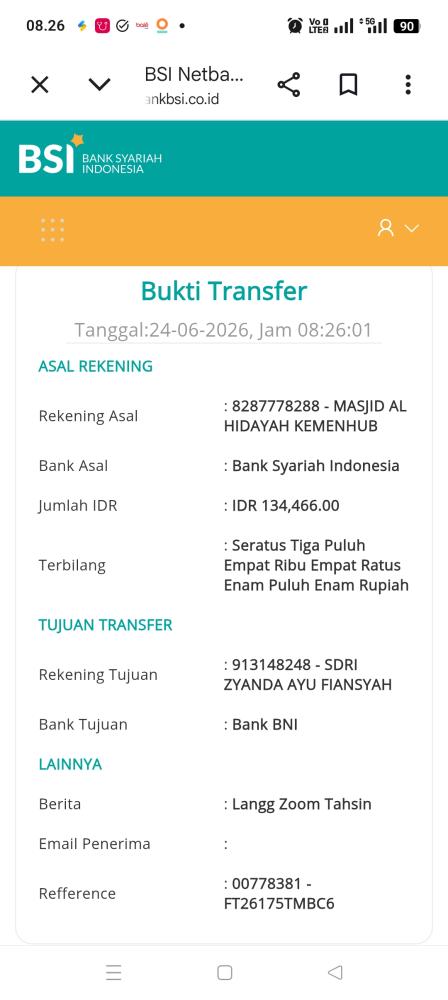Open the browser overflow menu
Image resolution: width=448 pixels, height=1000 pixels.
[408, 84]
